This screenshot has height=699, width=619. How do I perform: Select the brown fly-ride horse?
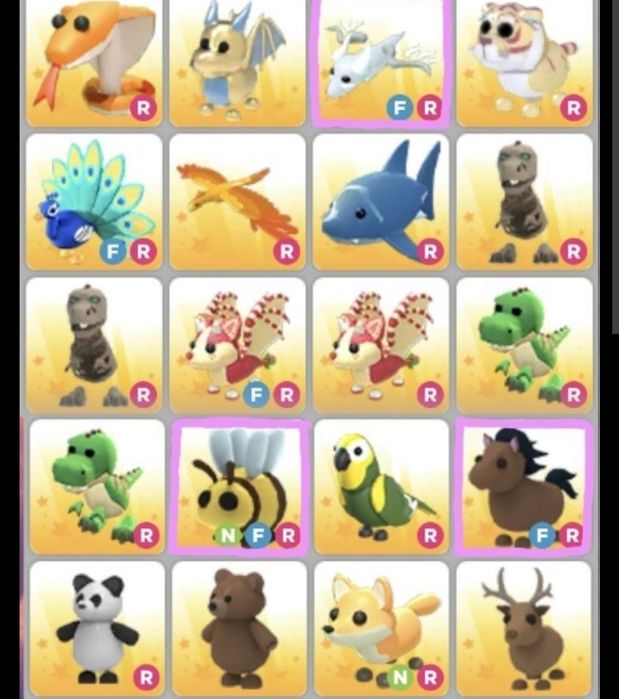point(524,487)
